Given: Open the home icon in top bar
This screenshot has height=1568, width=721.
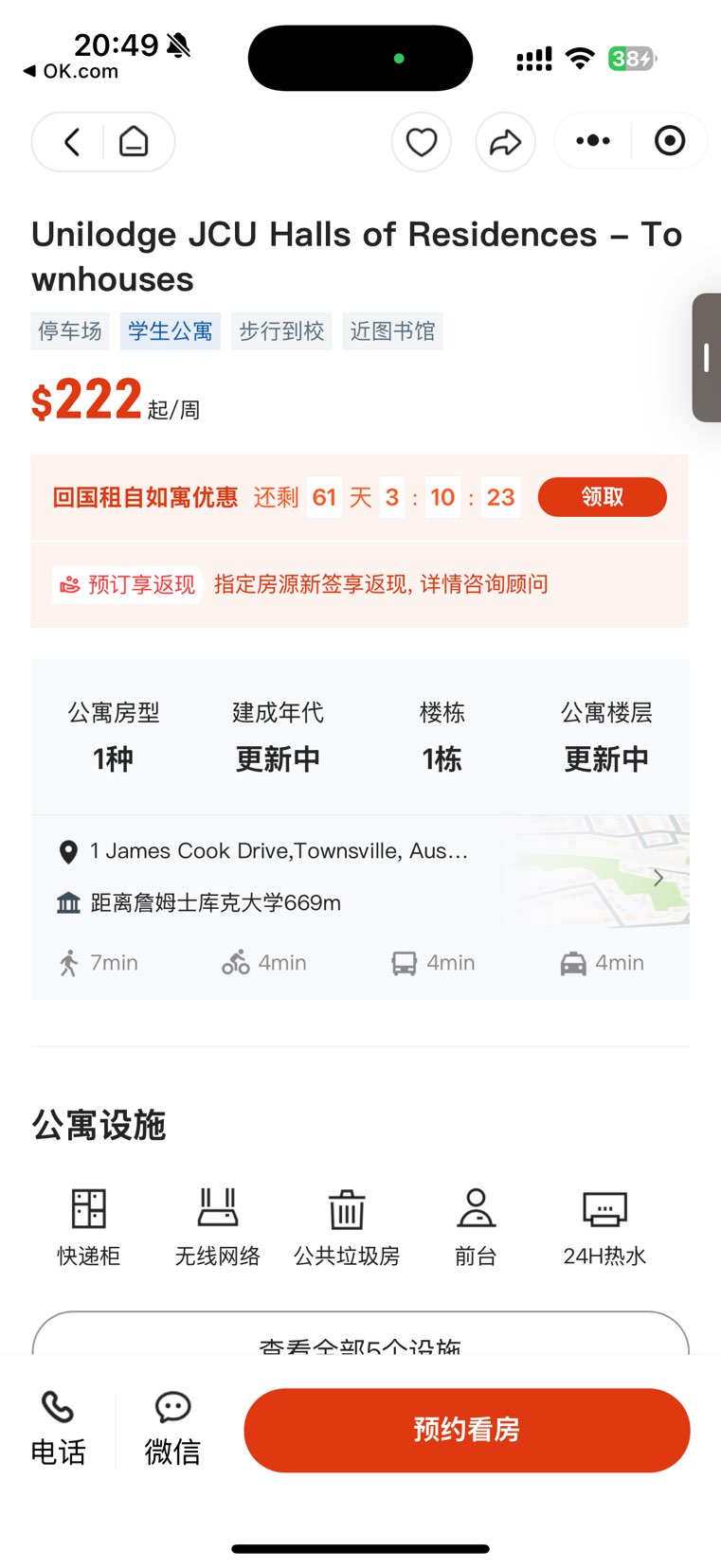Looking at the screenshot, I should pyautogui.click(x=134, y=142).
